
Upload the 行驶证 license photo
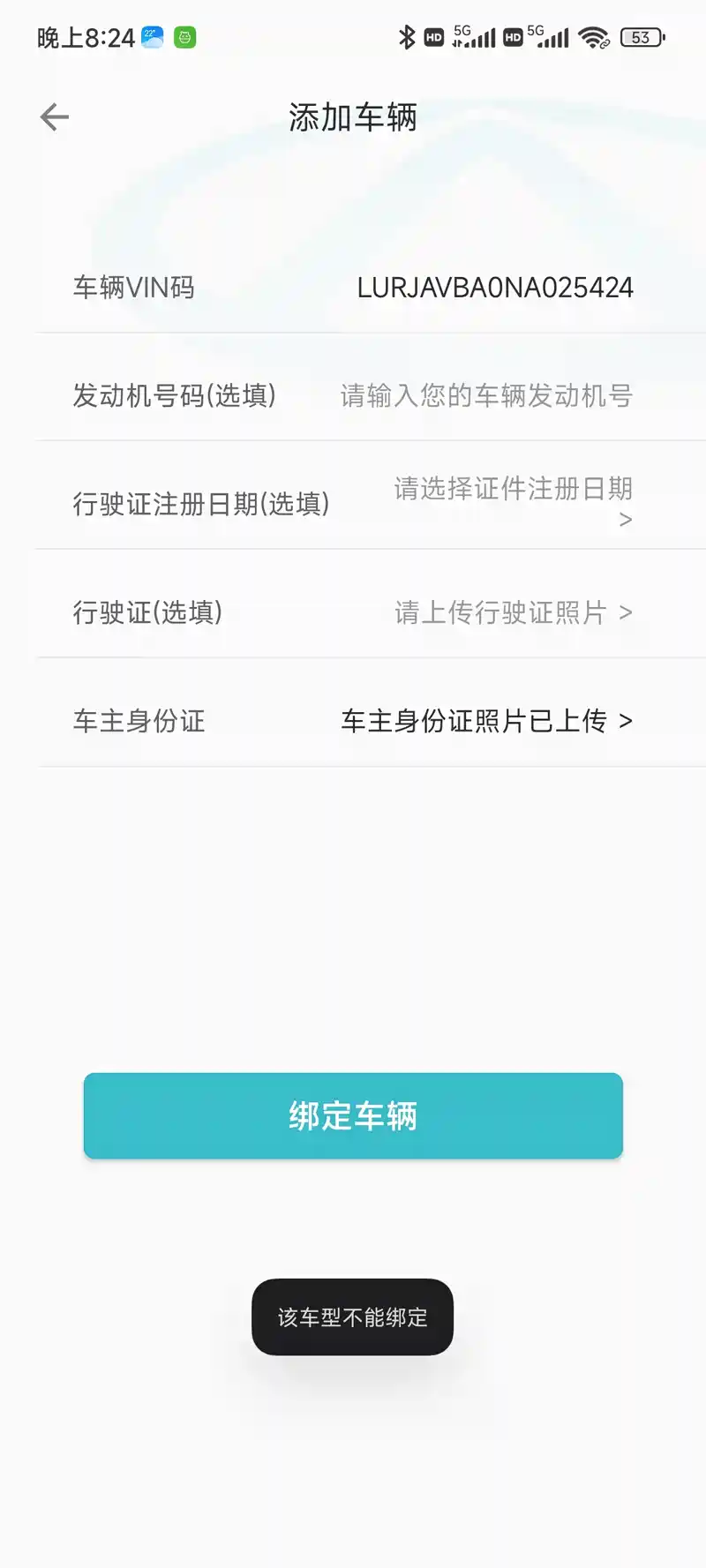click(513, 612)
